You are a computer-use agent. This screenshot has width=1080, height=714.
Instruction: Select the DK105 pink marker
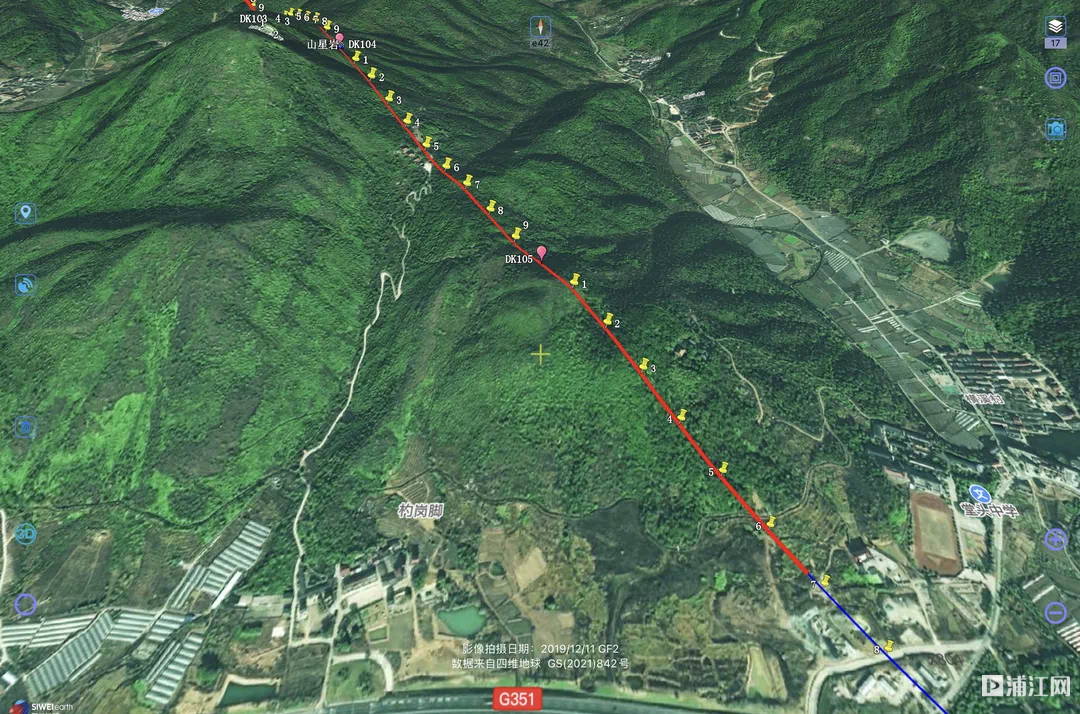542,252
